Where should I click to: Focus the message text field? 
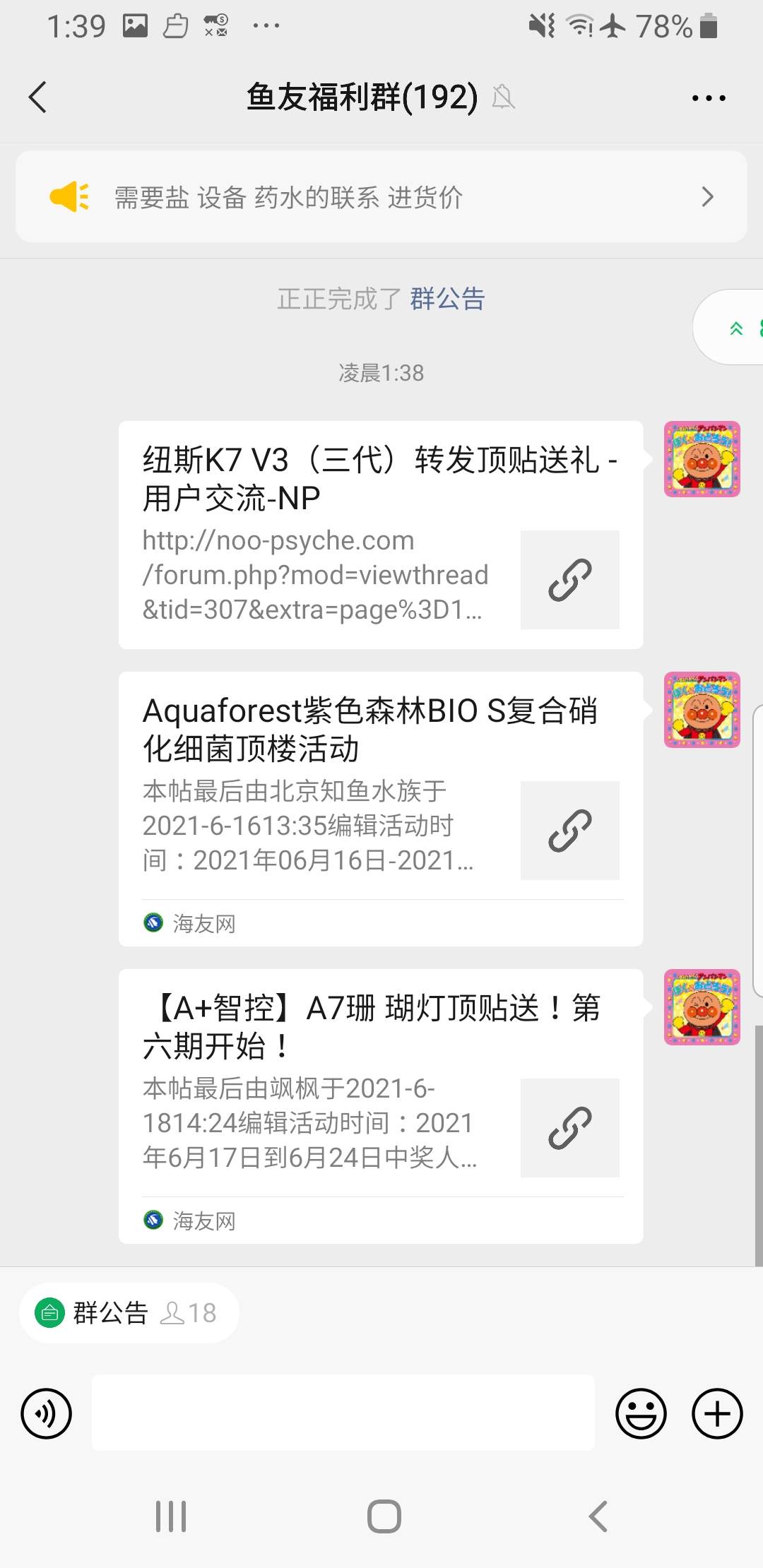[343, 1413]
